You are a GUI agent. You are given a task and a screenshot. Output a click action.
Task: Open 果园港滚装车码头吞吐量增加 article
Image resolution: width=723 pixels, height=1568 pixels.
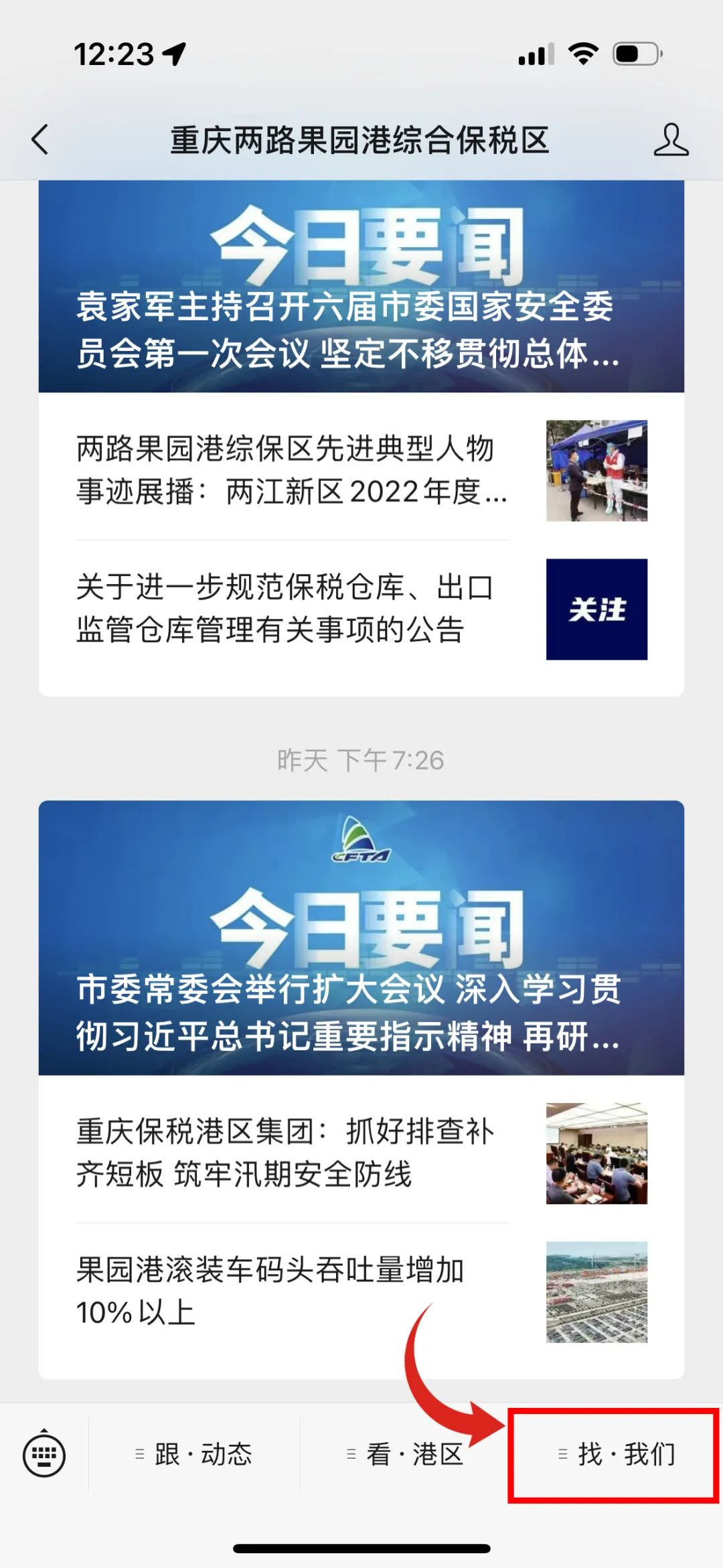pos(361,1293)
